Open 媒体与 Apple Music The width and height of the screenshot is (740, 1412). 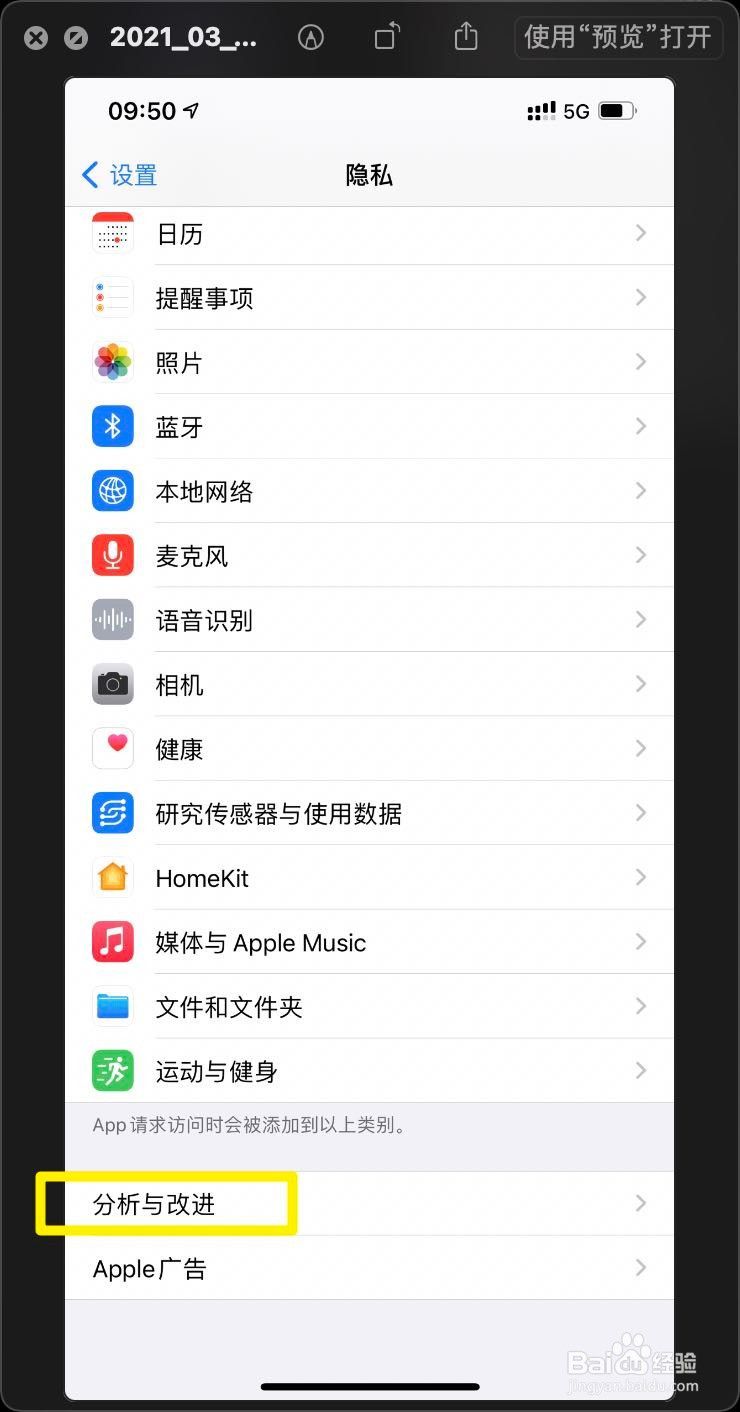coord(369,942)
